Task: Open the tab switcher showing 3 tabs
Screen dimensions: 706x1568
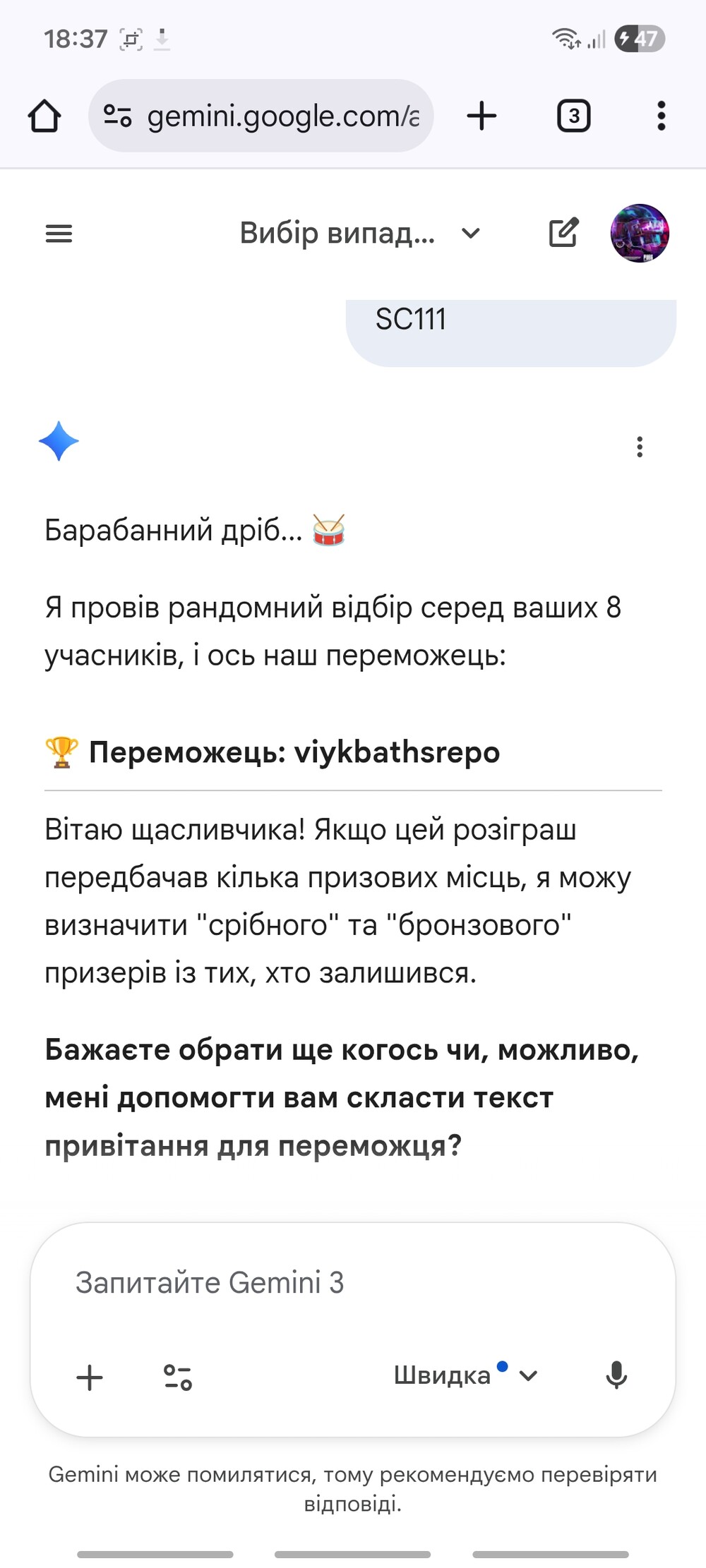Action: 573,116
